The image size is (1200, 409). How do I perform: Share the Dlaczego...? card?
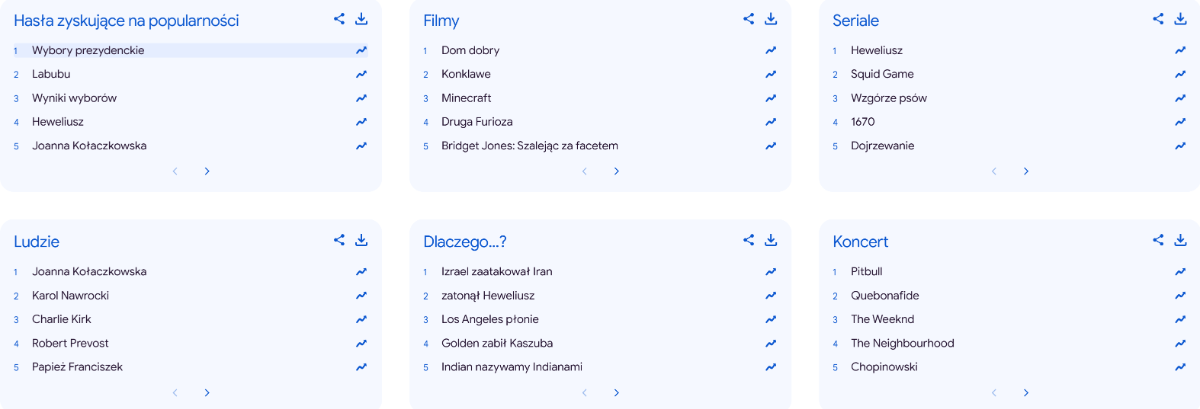tap(749, 240)
